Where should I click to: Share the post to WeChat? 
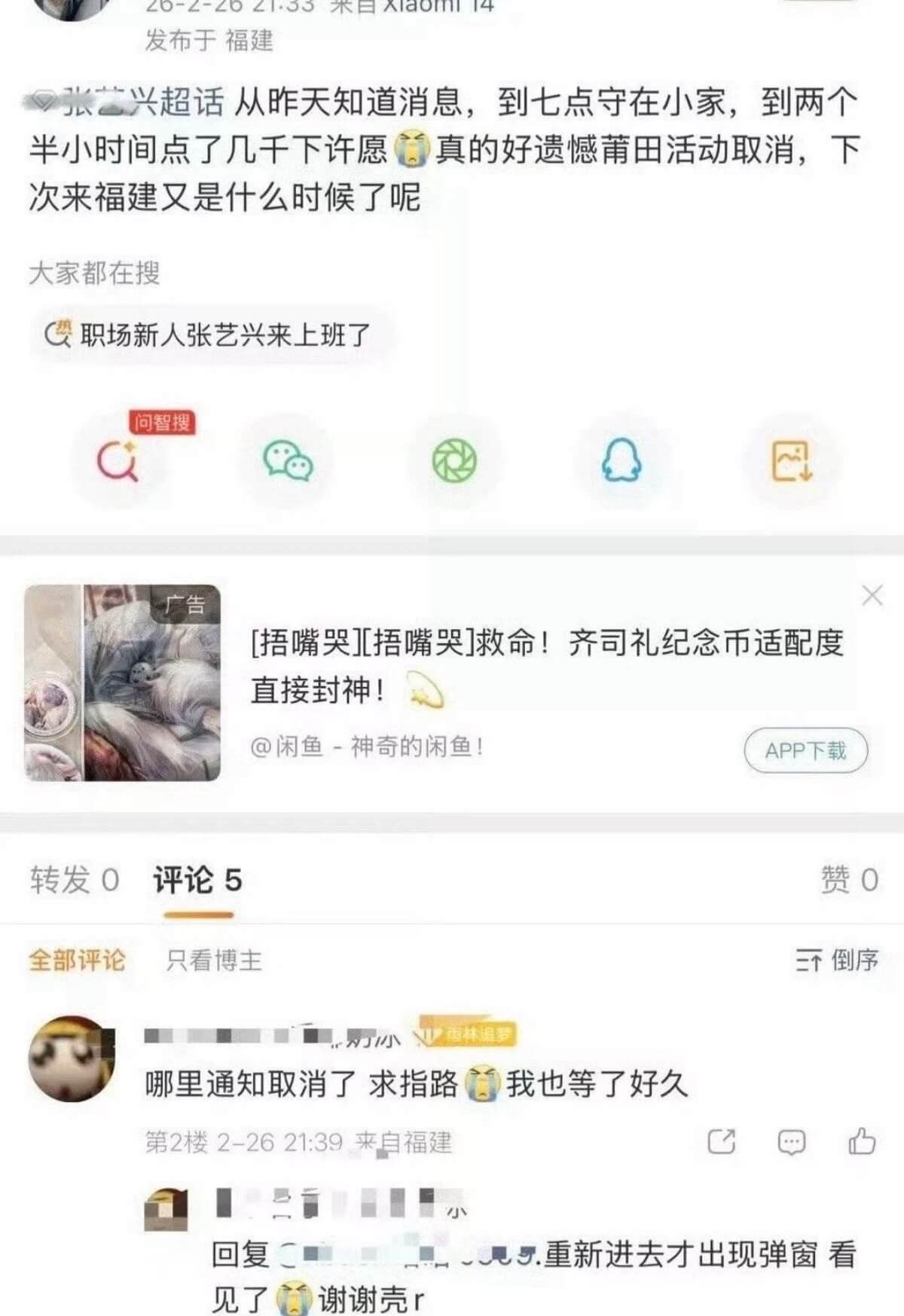click(288, 460)
